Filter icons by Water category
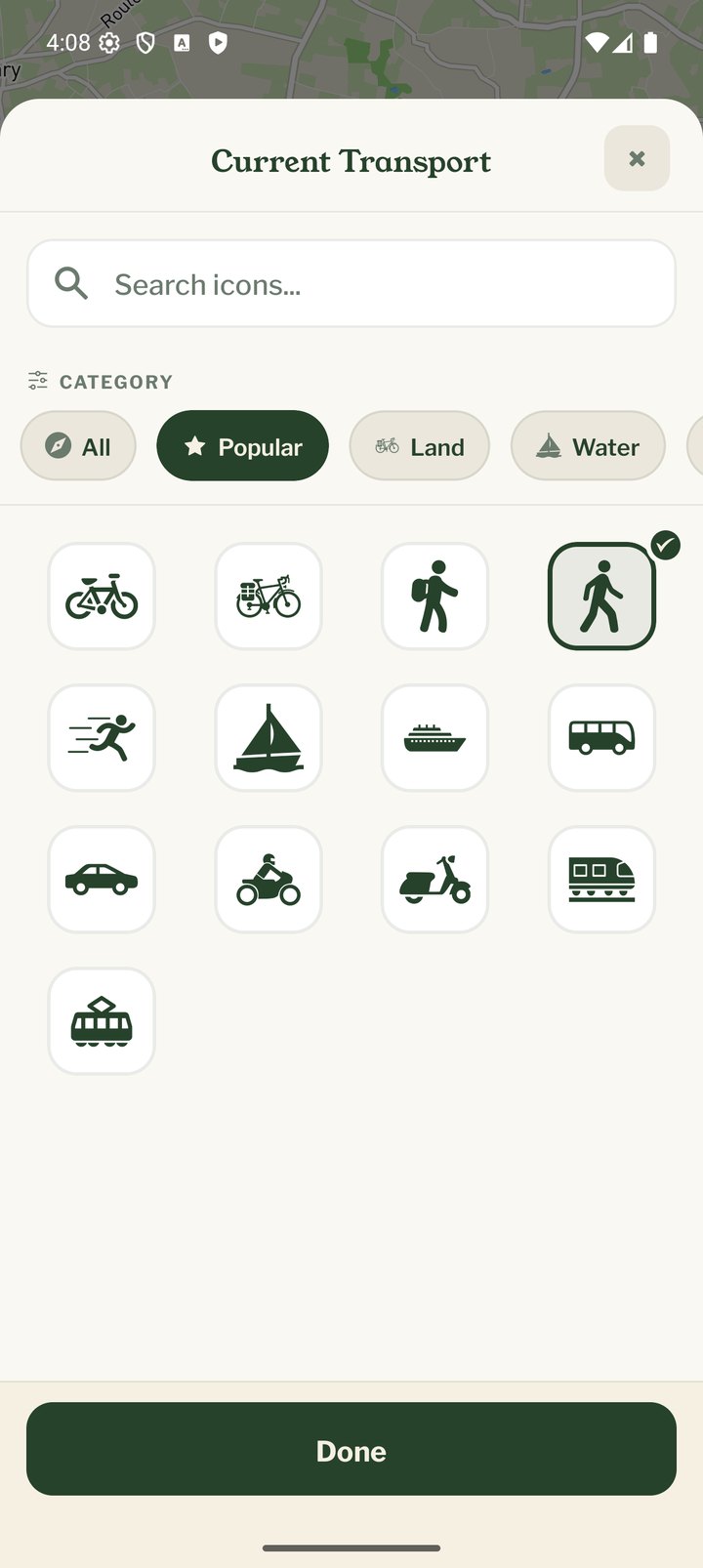This screenshot has width=703, height=1568. pos(588,446)
